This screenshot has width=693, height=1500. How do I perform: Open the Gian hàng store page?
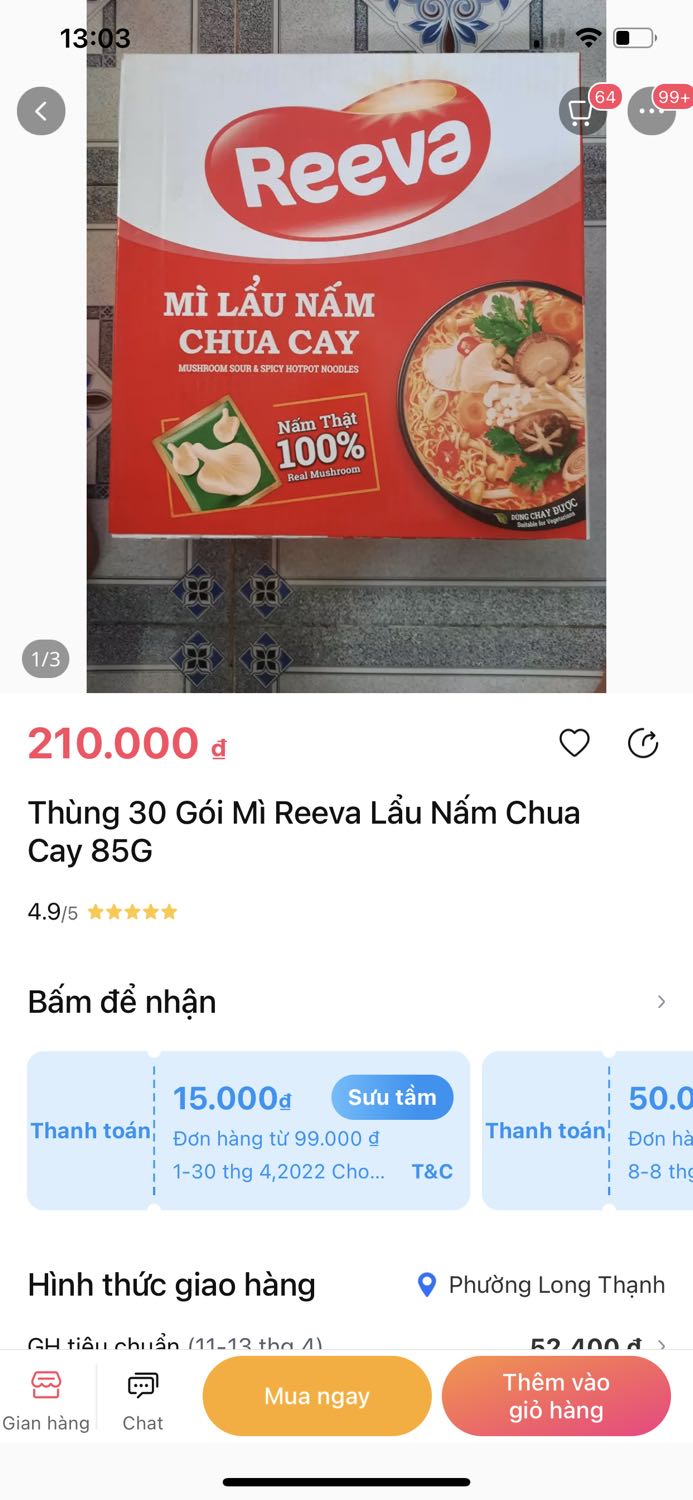point(46,1399)
